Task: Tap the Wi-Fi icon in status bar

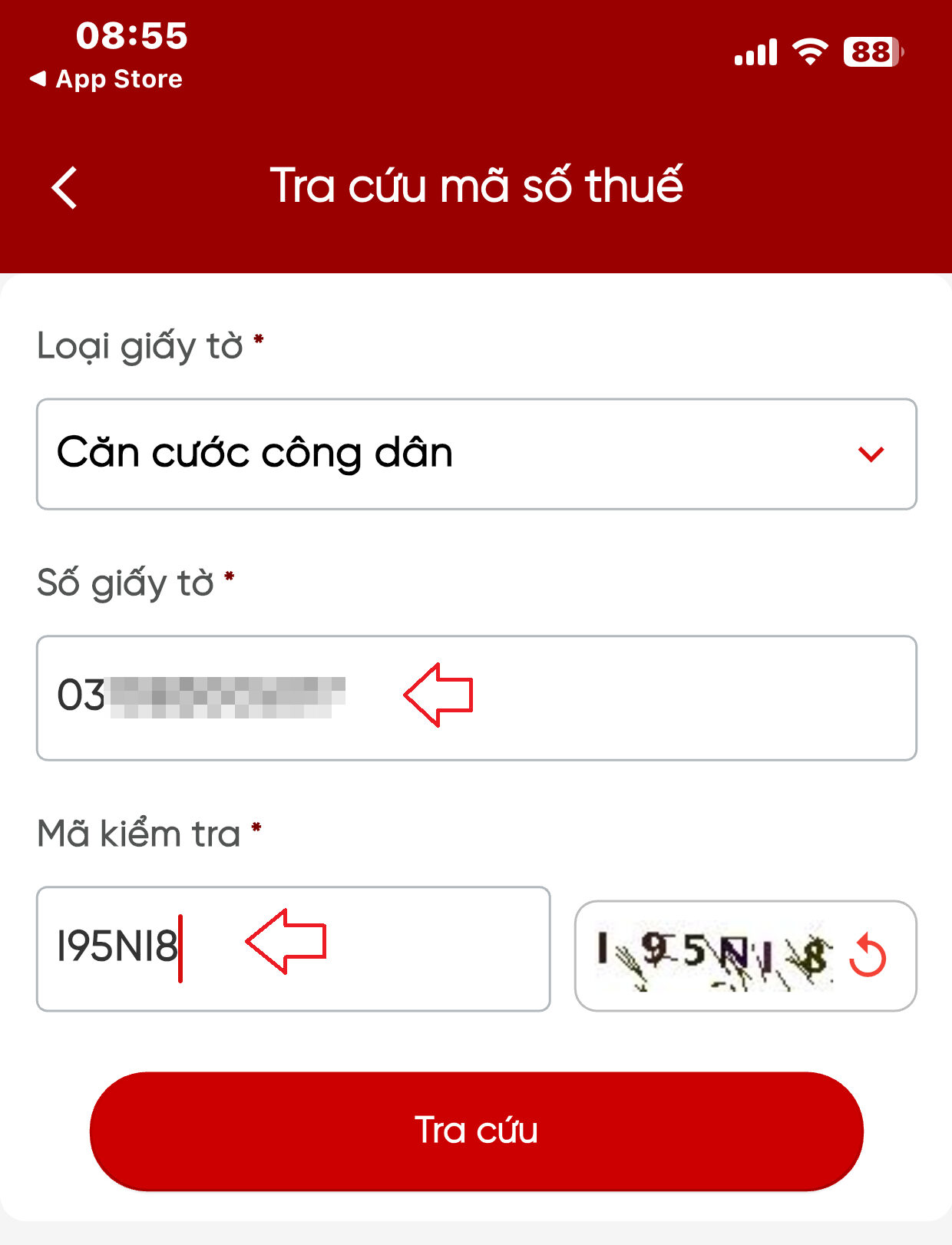Action: click(x=810, y=51)
